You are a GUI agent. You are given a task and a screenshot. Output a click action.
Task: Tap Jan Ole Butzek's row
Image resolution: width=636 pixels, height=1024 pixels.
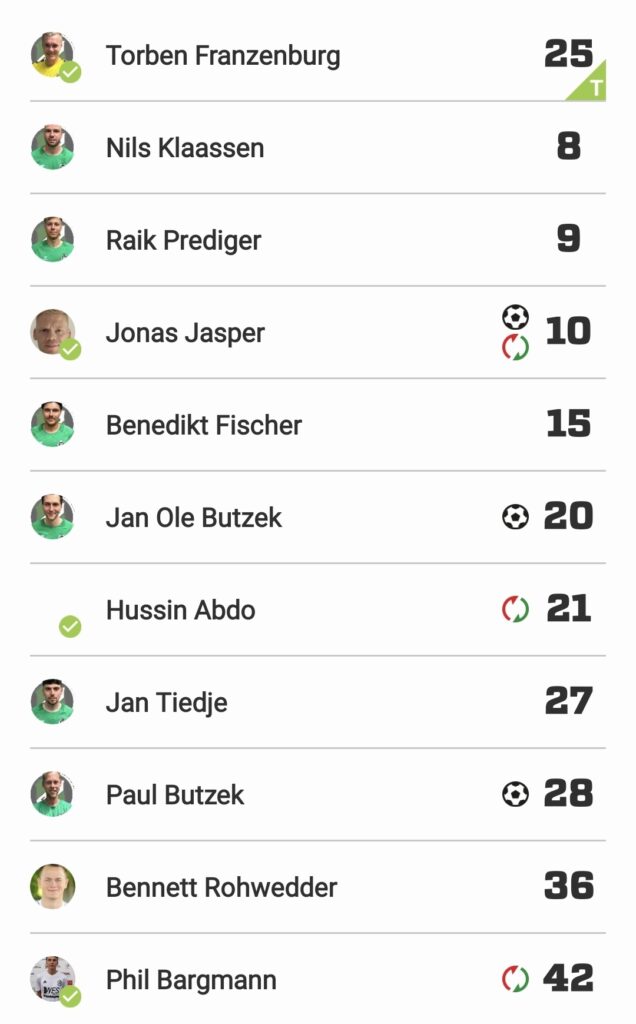coord(194,518)
